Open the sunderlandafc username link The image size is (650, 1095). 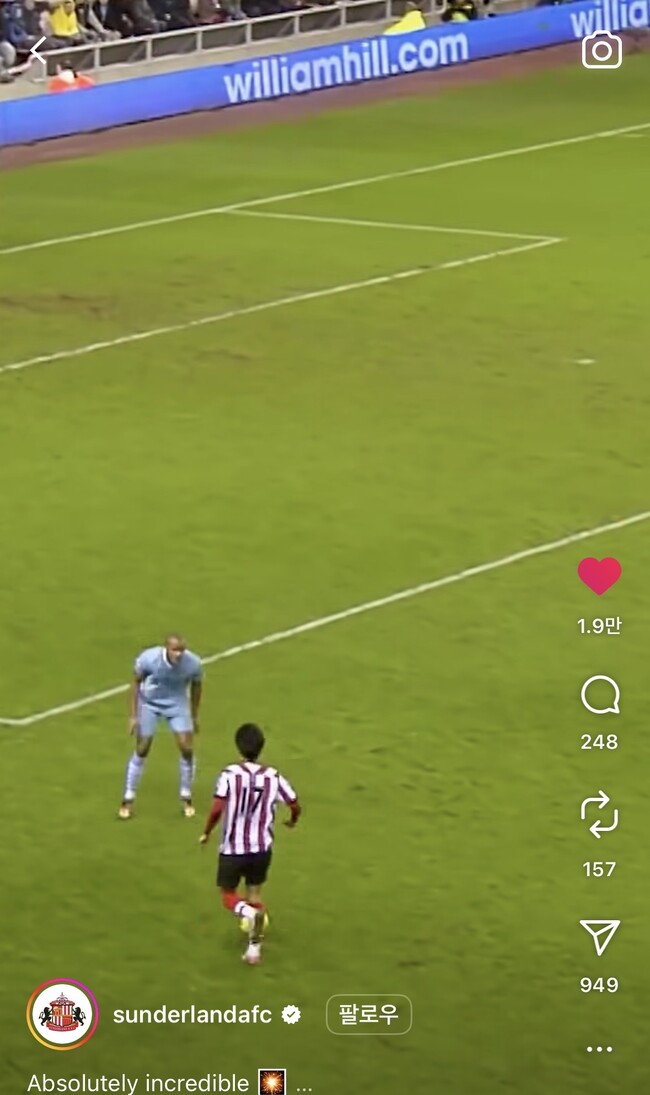pyautogui.click(x=192, y=1014)
